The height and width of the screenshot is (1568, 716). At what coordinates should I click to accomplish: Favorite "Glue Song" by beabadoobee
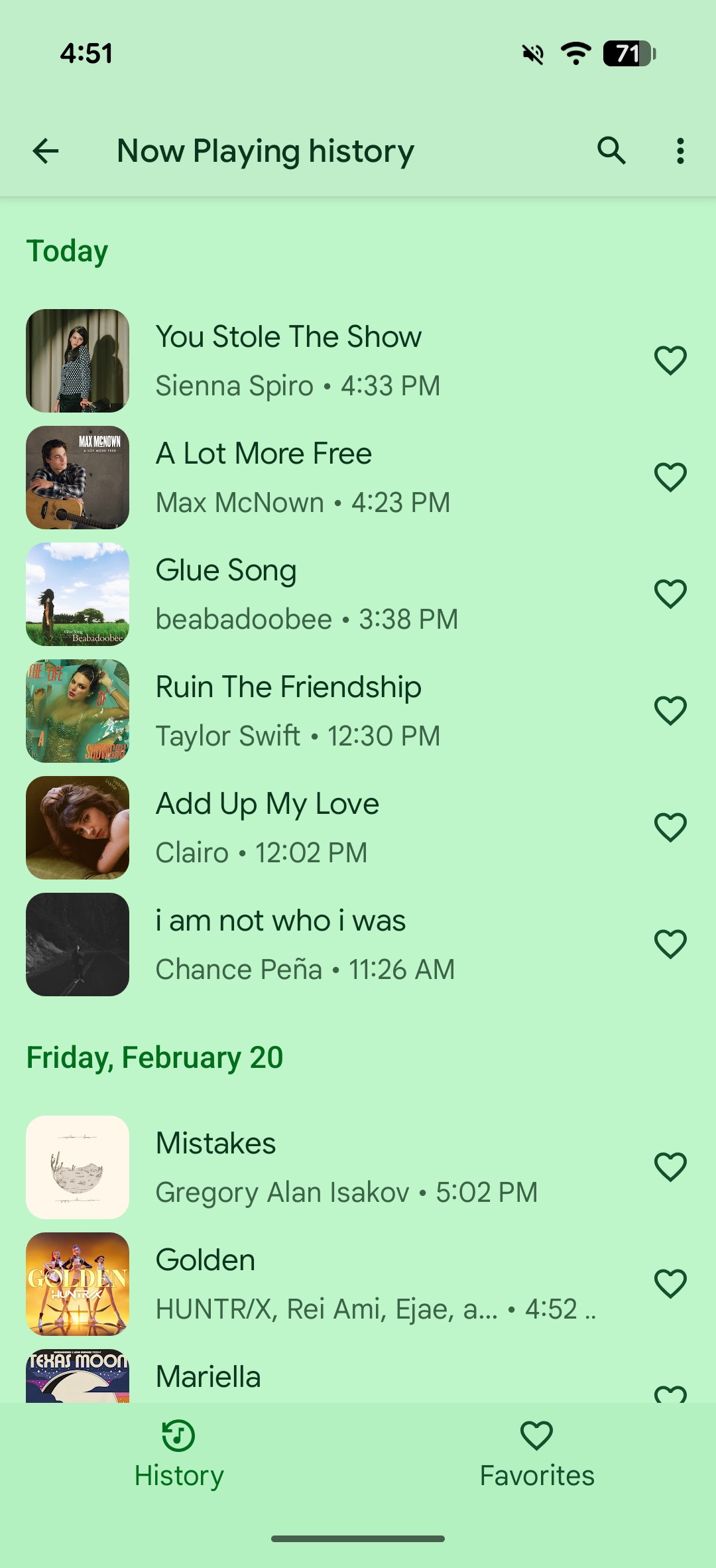[x=669, y=594]
